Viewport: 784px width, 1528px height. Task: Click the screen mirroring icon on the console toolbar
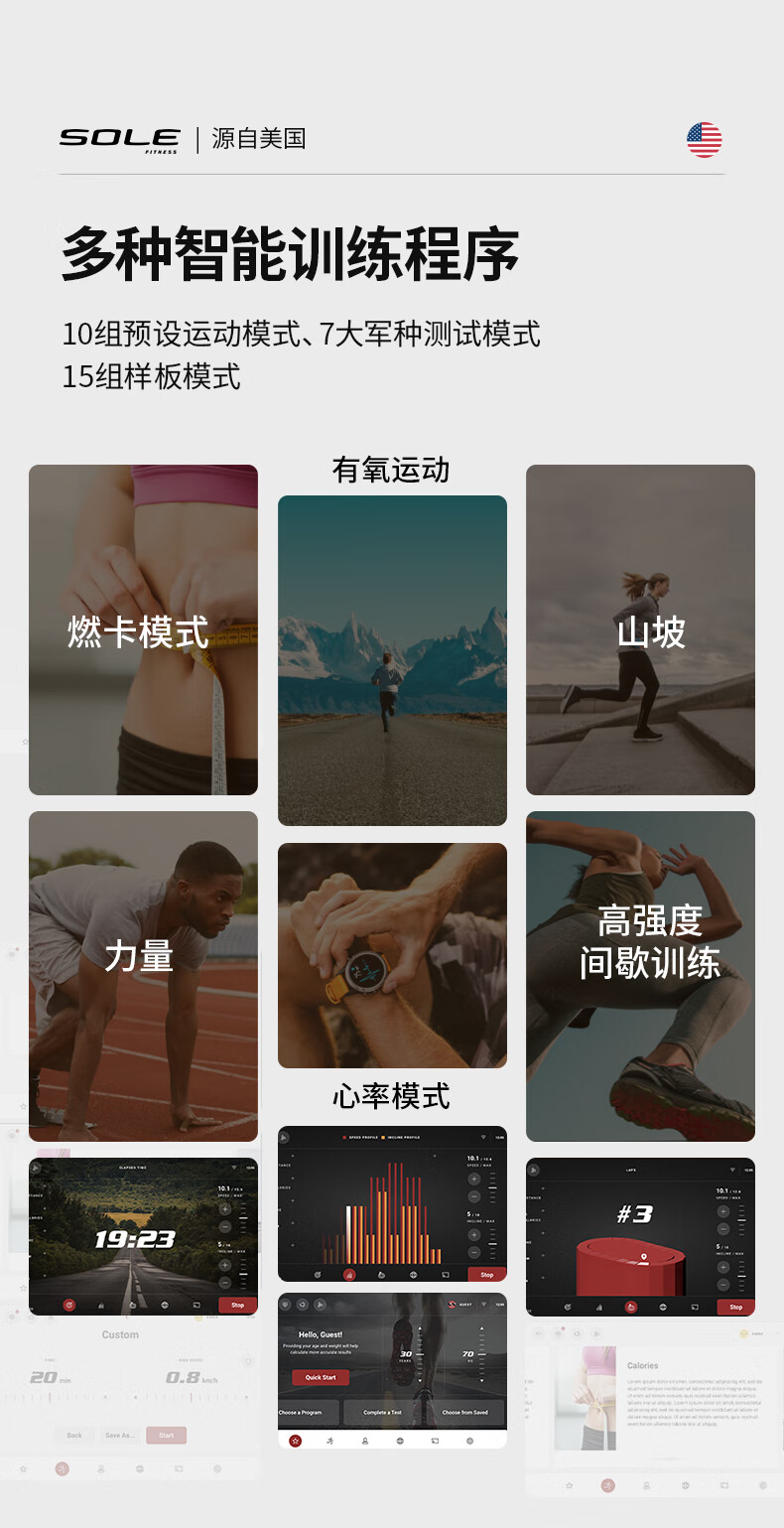(445, 1274)
